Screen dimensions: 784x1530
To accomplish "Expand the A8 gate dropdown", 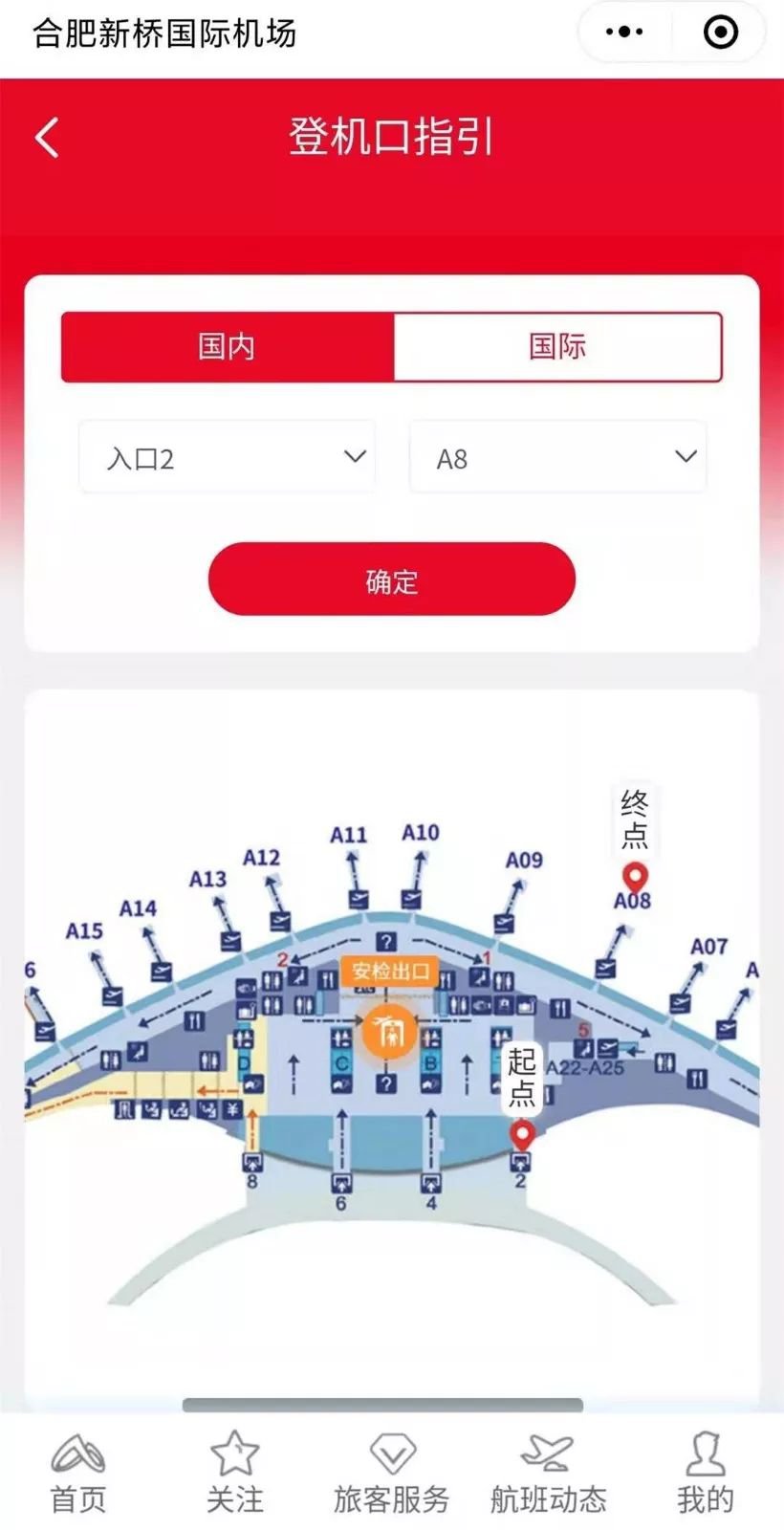I will [557, 458].
